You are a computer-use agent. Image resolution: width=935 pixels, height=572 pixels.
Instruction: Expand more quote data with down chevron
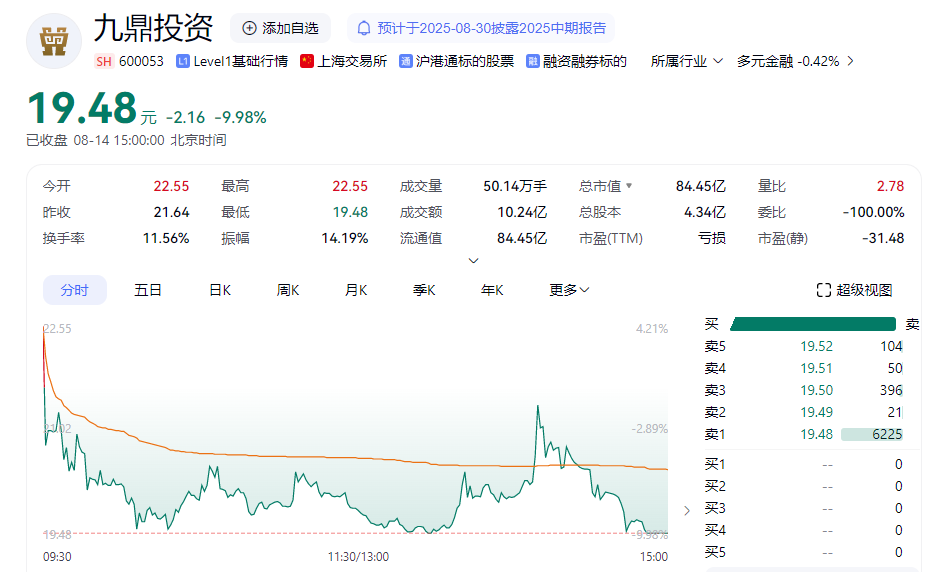tap(473, 261)
